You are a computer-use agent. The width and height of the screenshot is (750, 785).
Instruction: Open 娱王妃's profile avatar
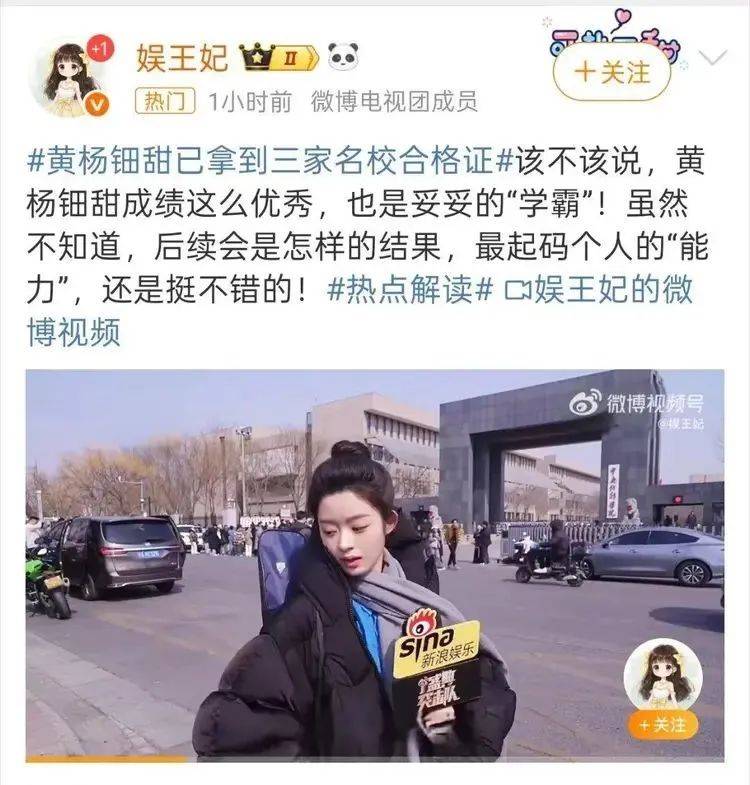tap(72, 78)
